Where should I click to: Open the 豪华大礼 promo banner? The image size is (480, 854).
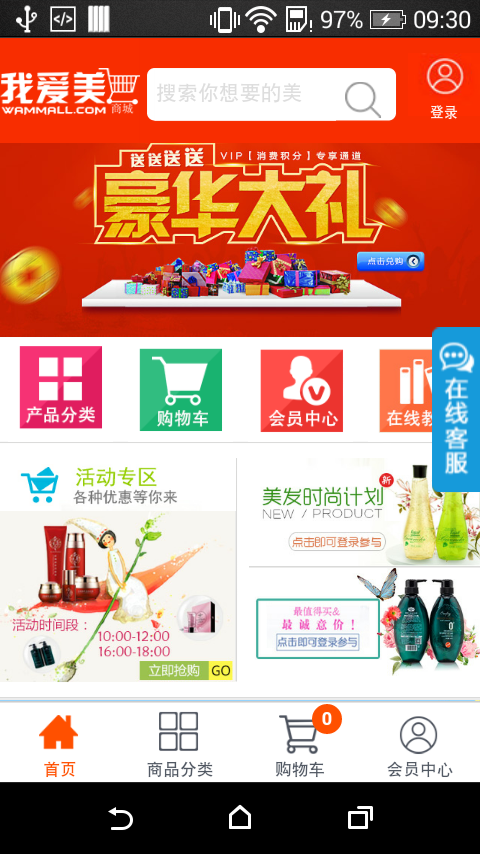(x=240, y=240)
